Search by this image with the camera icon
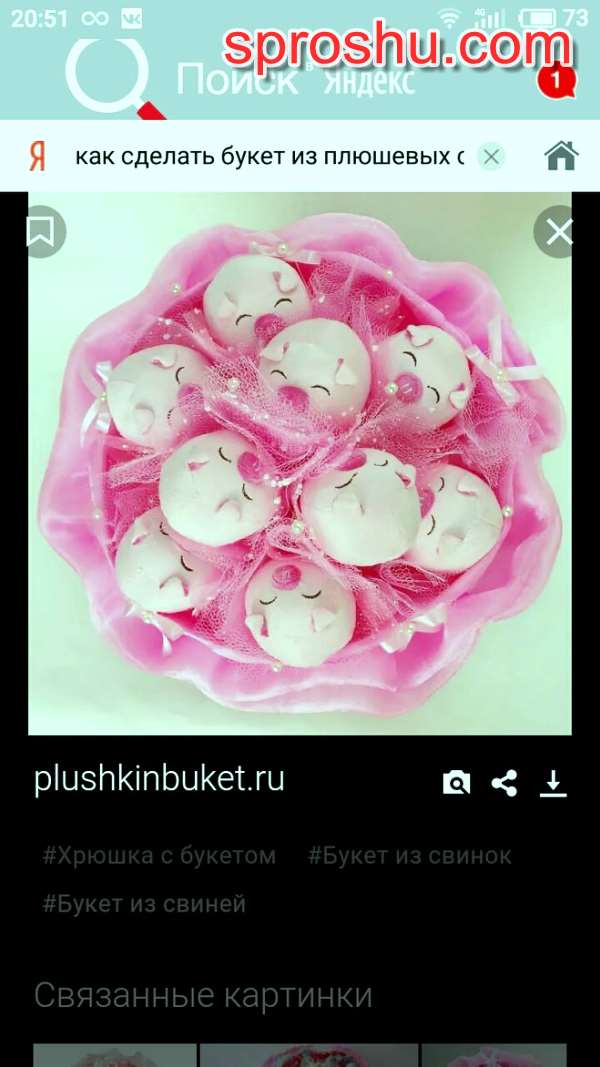This screenshot has height=1067, width=600. [456, 783]
